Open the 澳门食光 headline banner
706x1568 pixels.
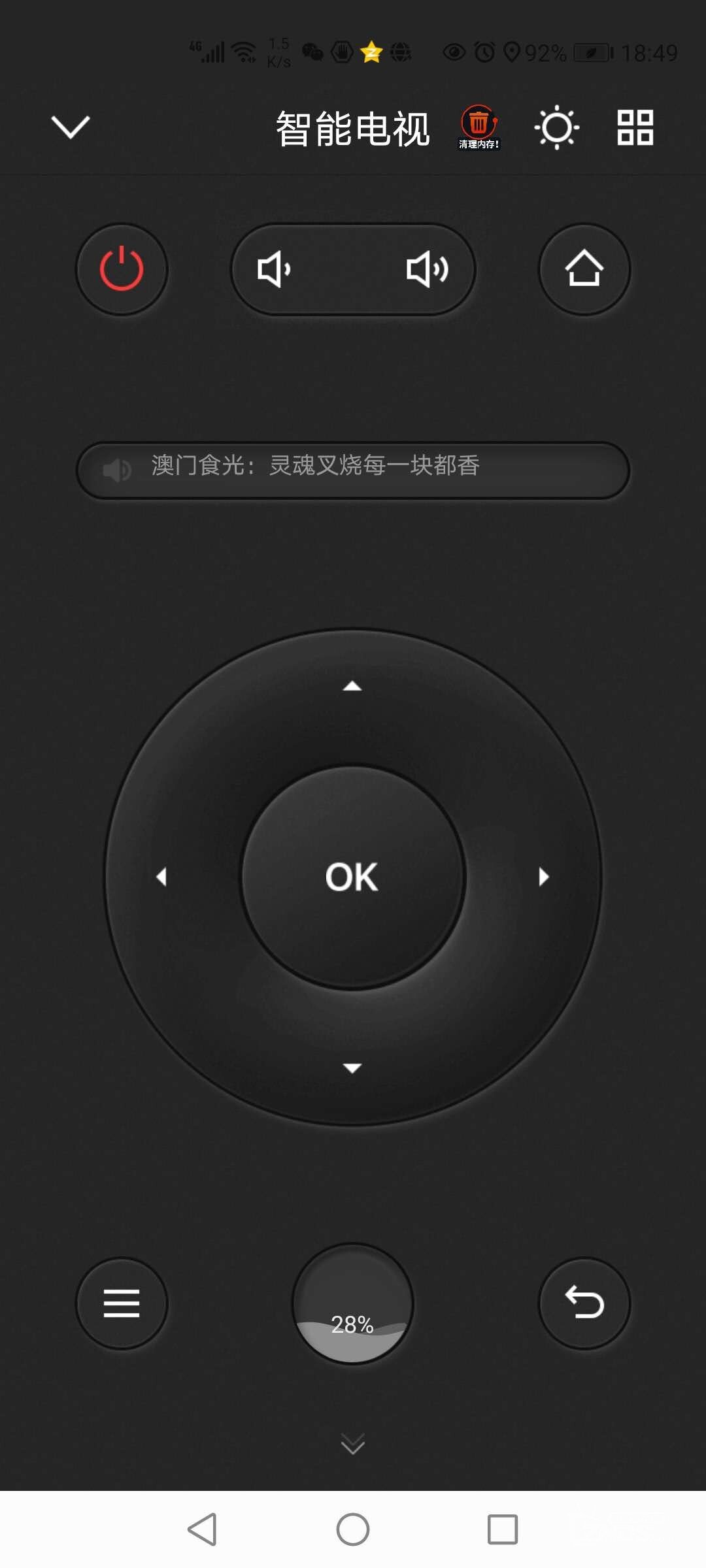point(353,469)
